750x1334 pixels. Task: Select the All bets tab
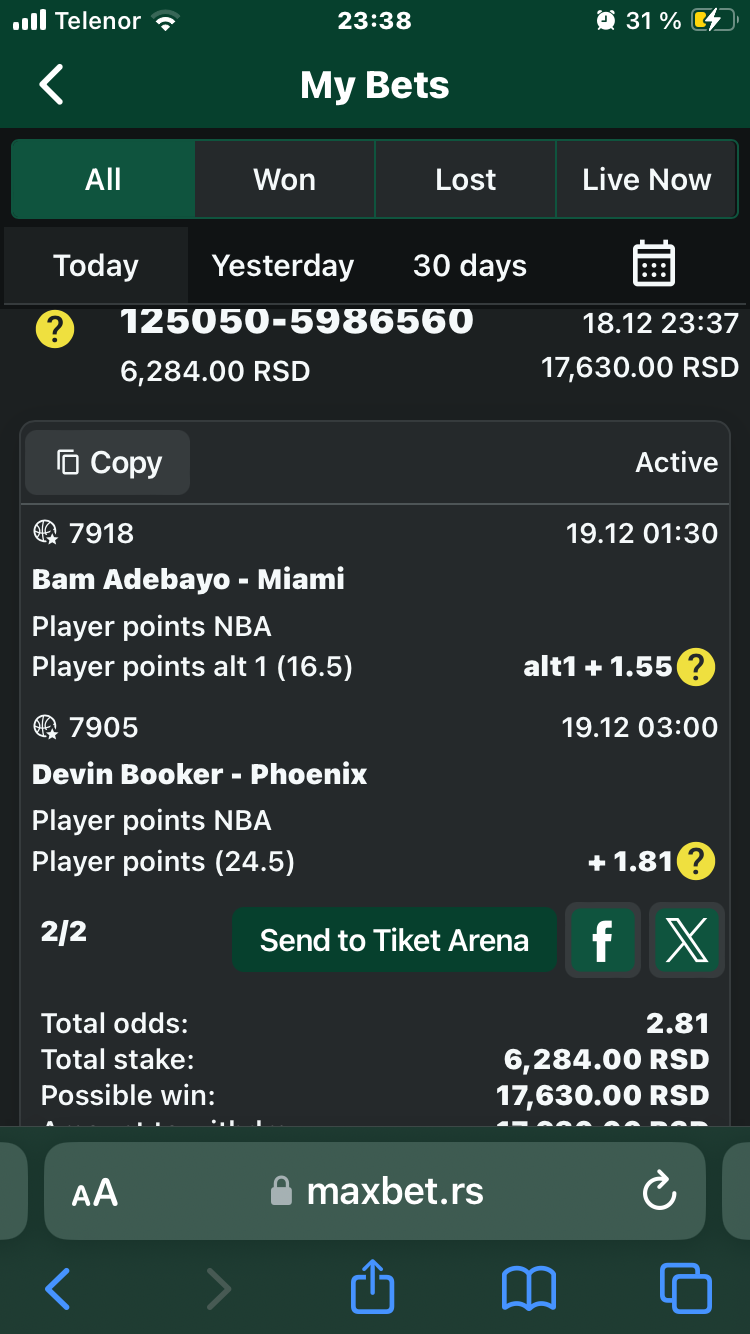pyautogui.click(x=103, y=180)
